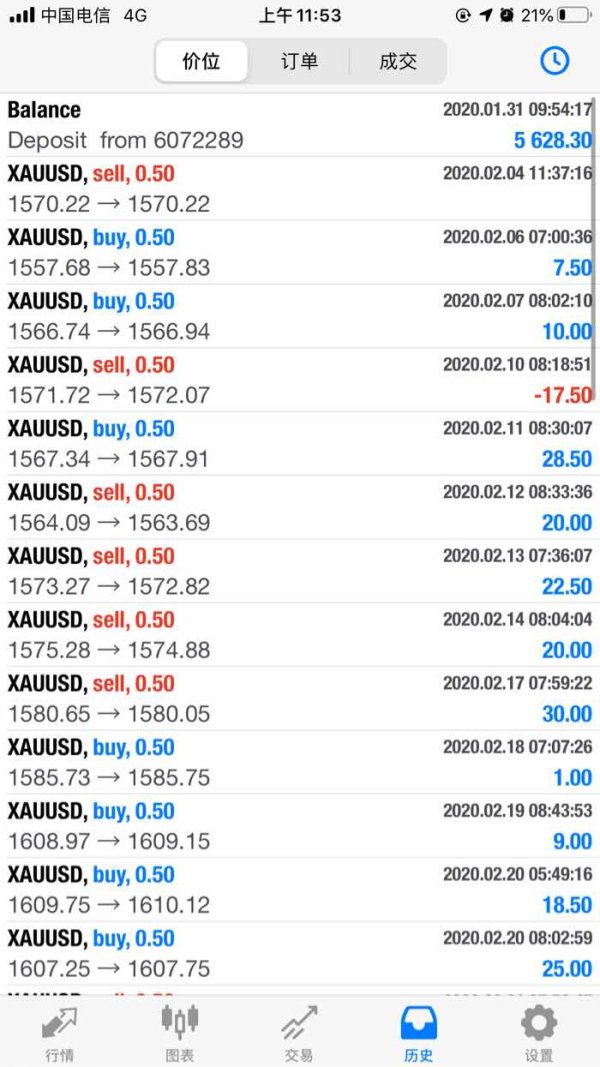
Task: Show the 成交 segment
Action: (397, 61)
